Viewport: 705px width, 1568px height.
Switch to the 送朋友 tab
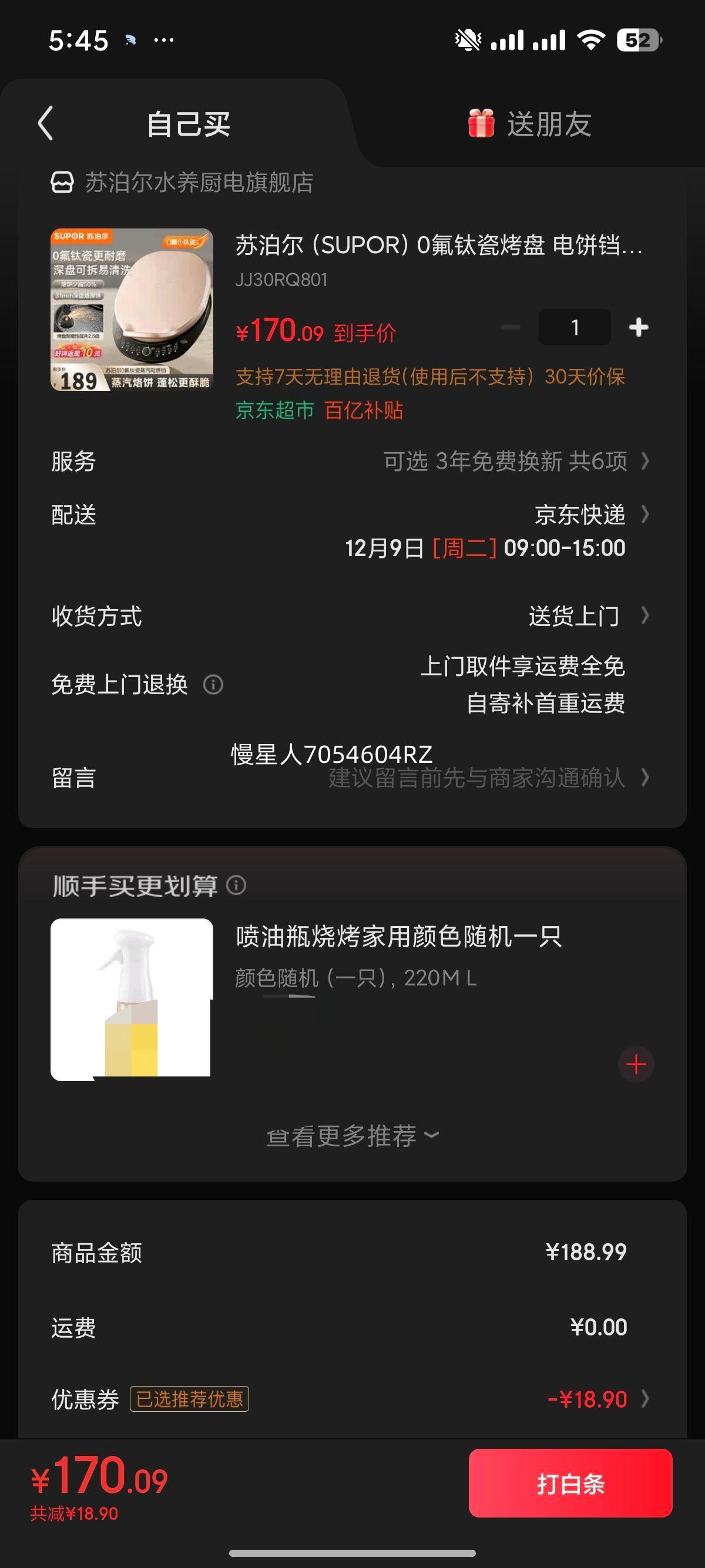click(x=550, y=123)
